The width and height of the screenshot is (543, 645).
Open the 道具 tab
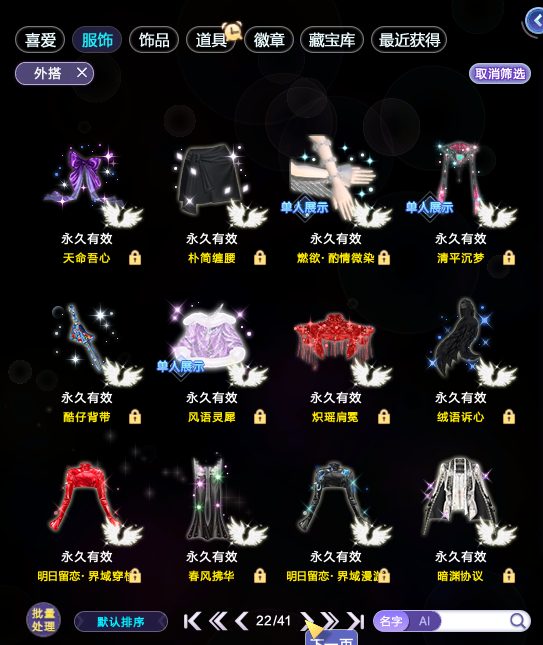point(211,40)
